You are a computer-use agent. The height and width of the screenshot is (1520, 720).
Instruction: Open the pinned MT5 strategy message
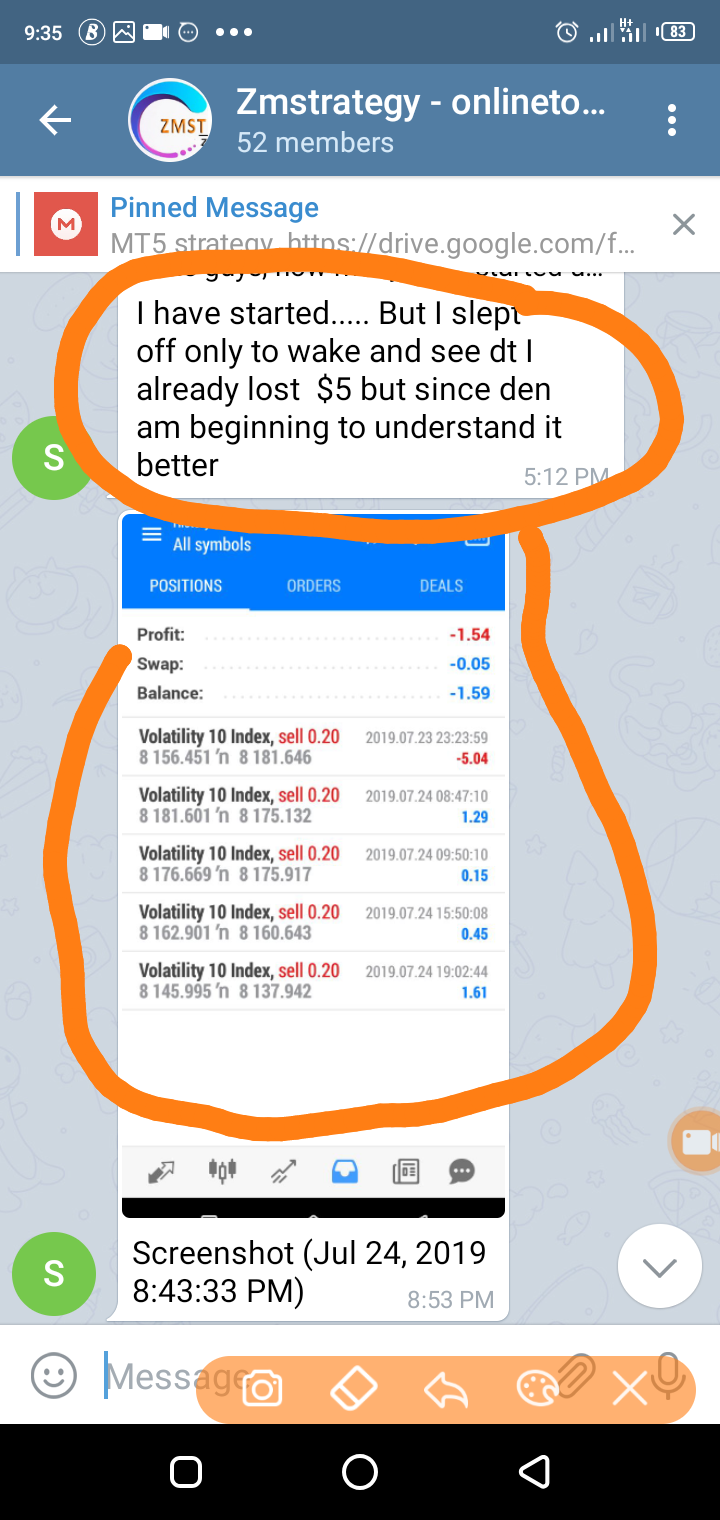[370, 225]
